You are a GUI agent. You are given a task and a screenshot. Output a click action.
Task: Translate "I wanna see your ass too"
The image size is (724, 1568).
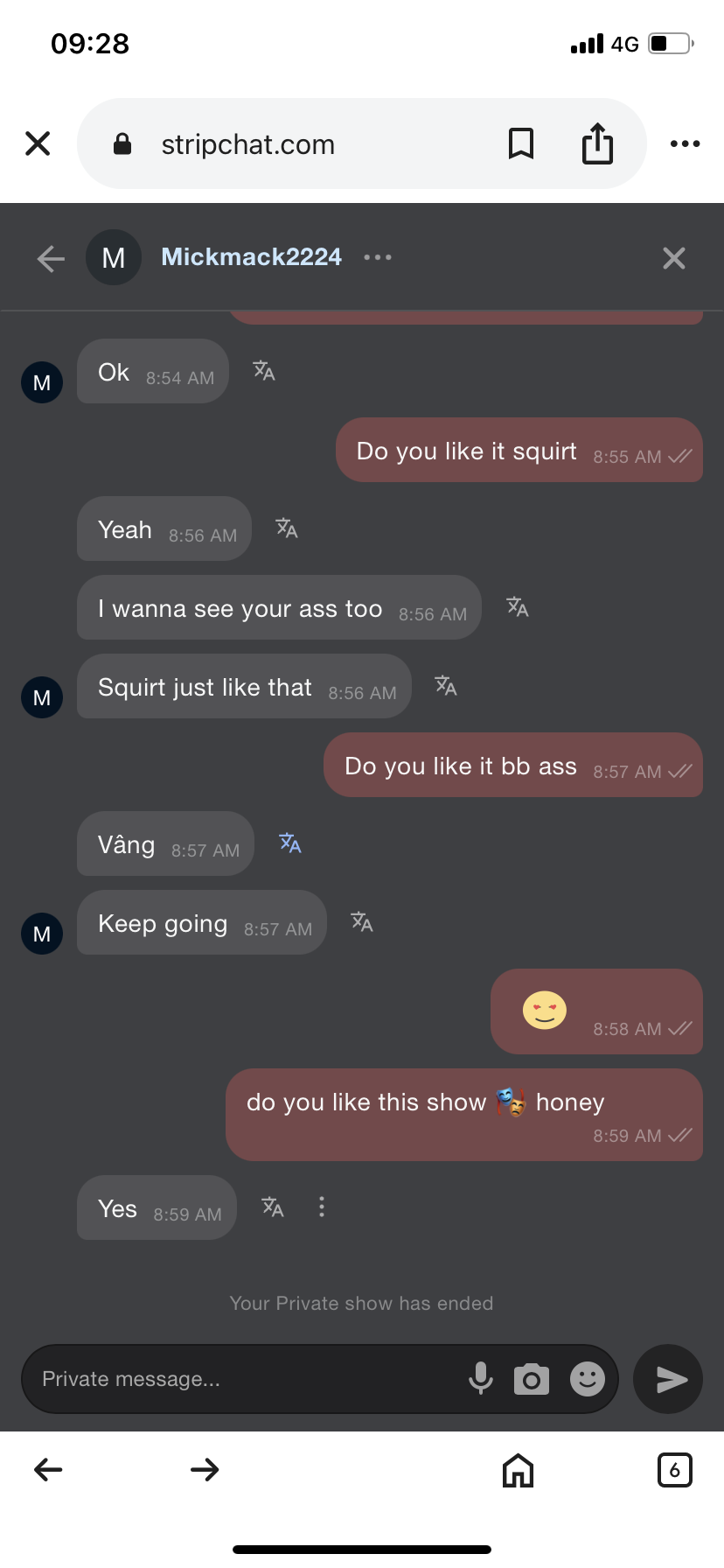coord(518,606)
